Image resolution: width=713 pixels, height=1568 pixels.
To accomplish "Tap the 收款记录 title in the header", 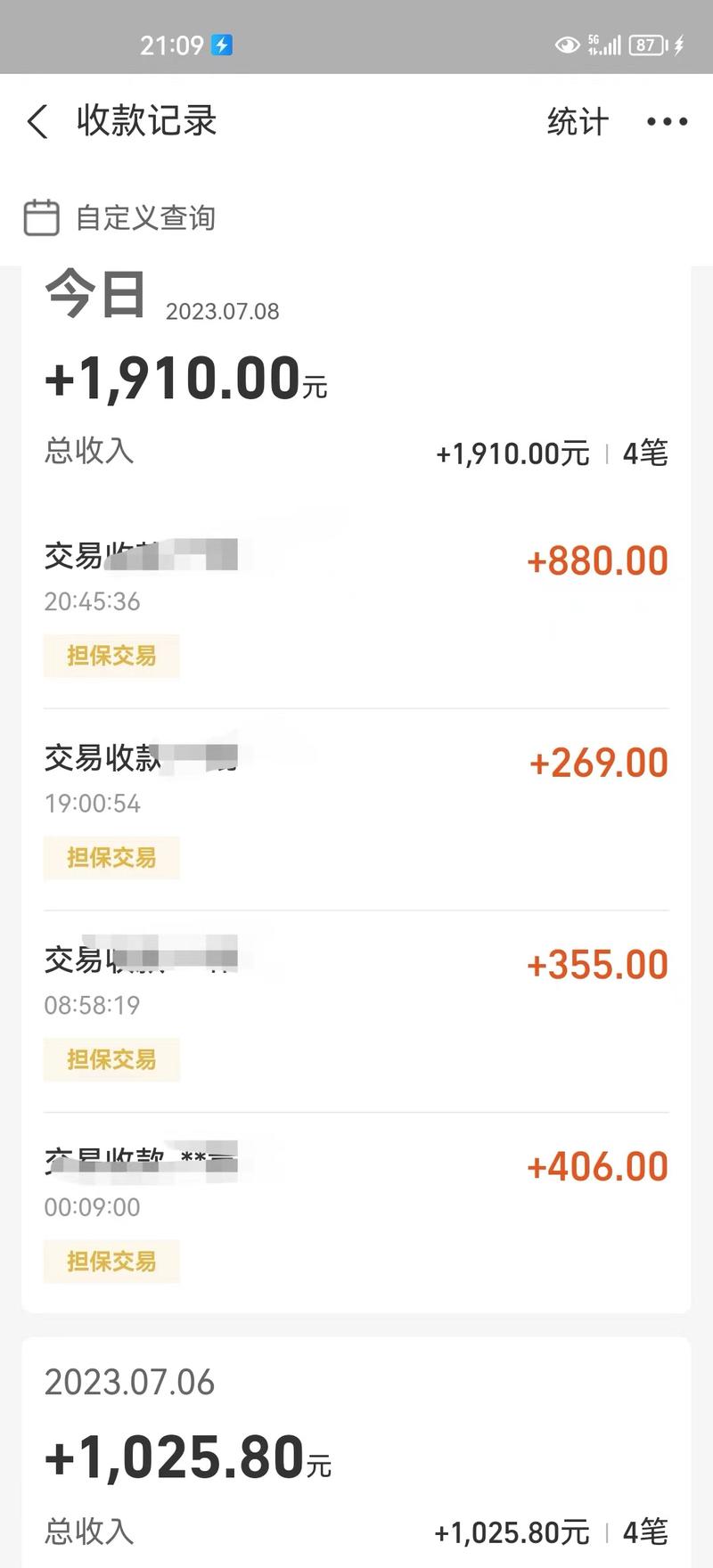I will [146, 121].
